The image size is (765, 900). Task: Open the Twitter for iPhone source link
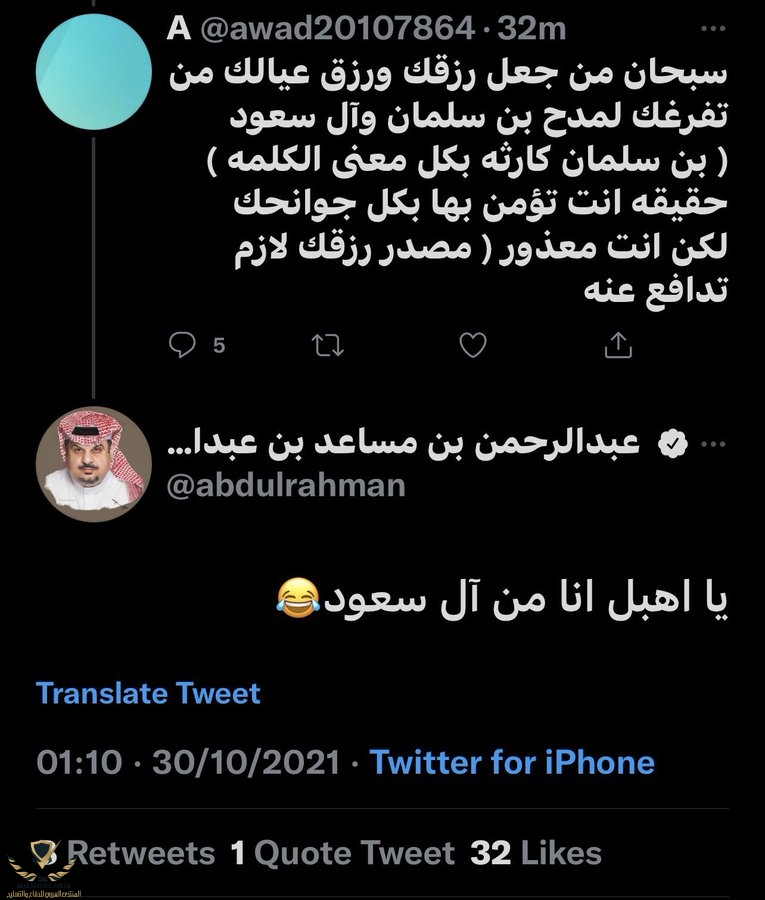pyautogui.click(x=512, y=762)
